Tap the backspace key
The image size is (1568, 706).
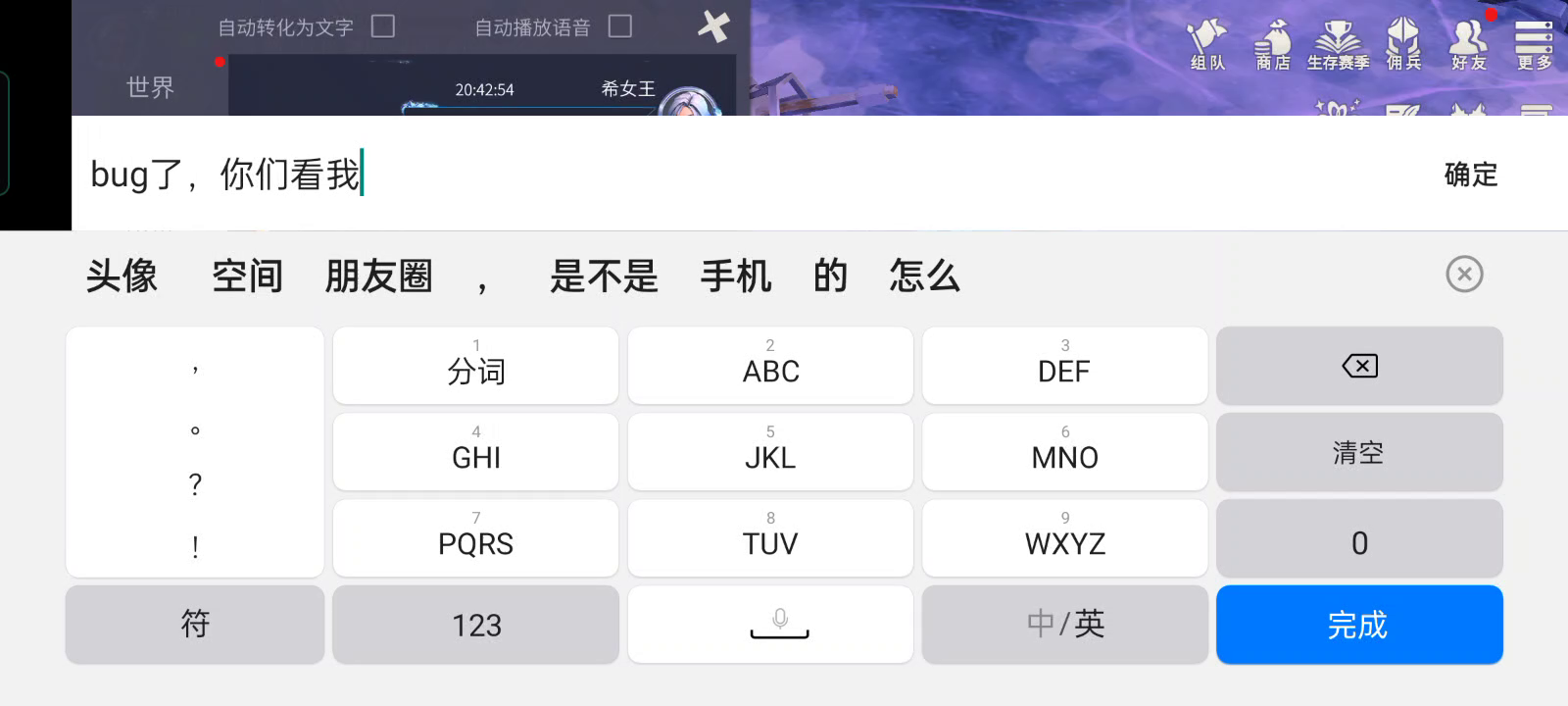[x=1359, y=366]
